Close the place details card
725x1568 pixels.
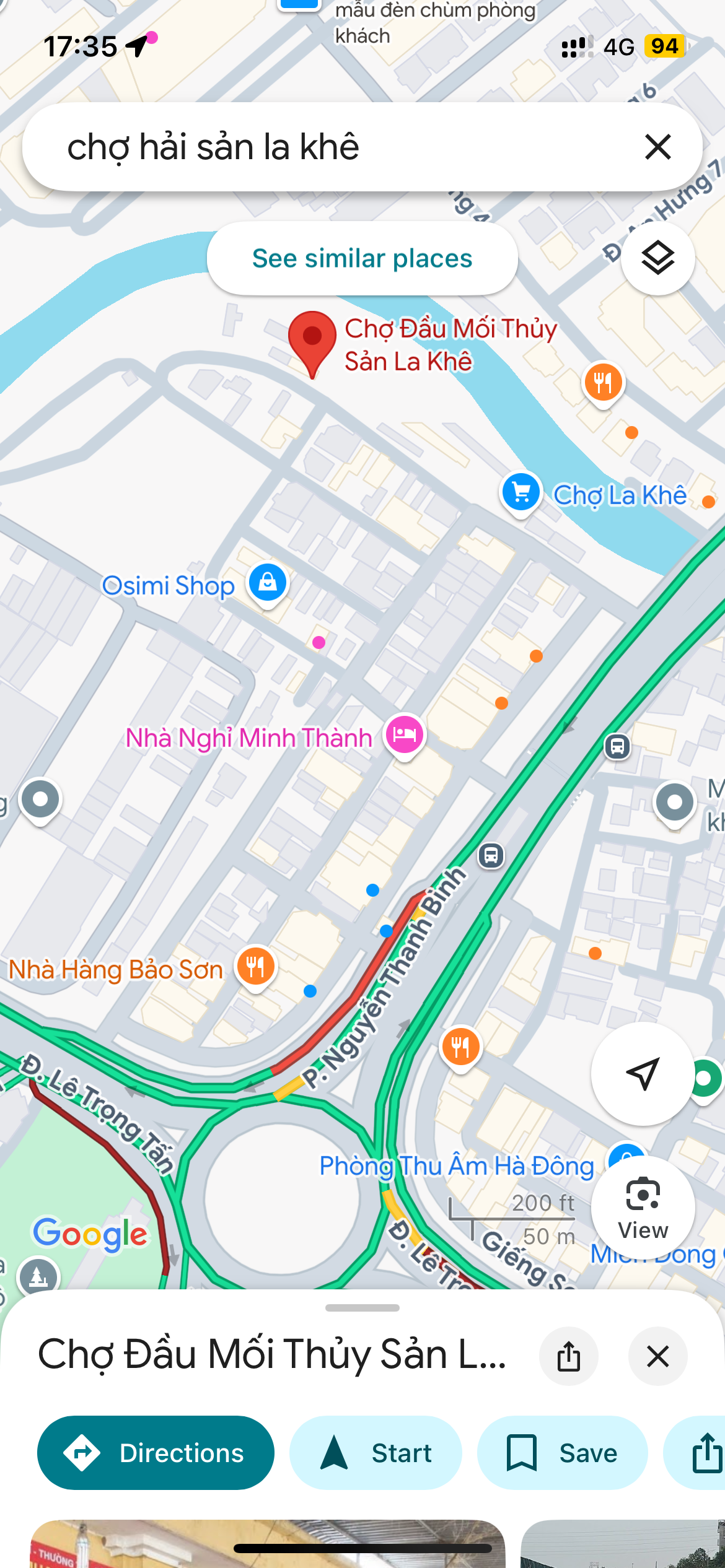click(657, 1356)
